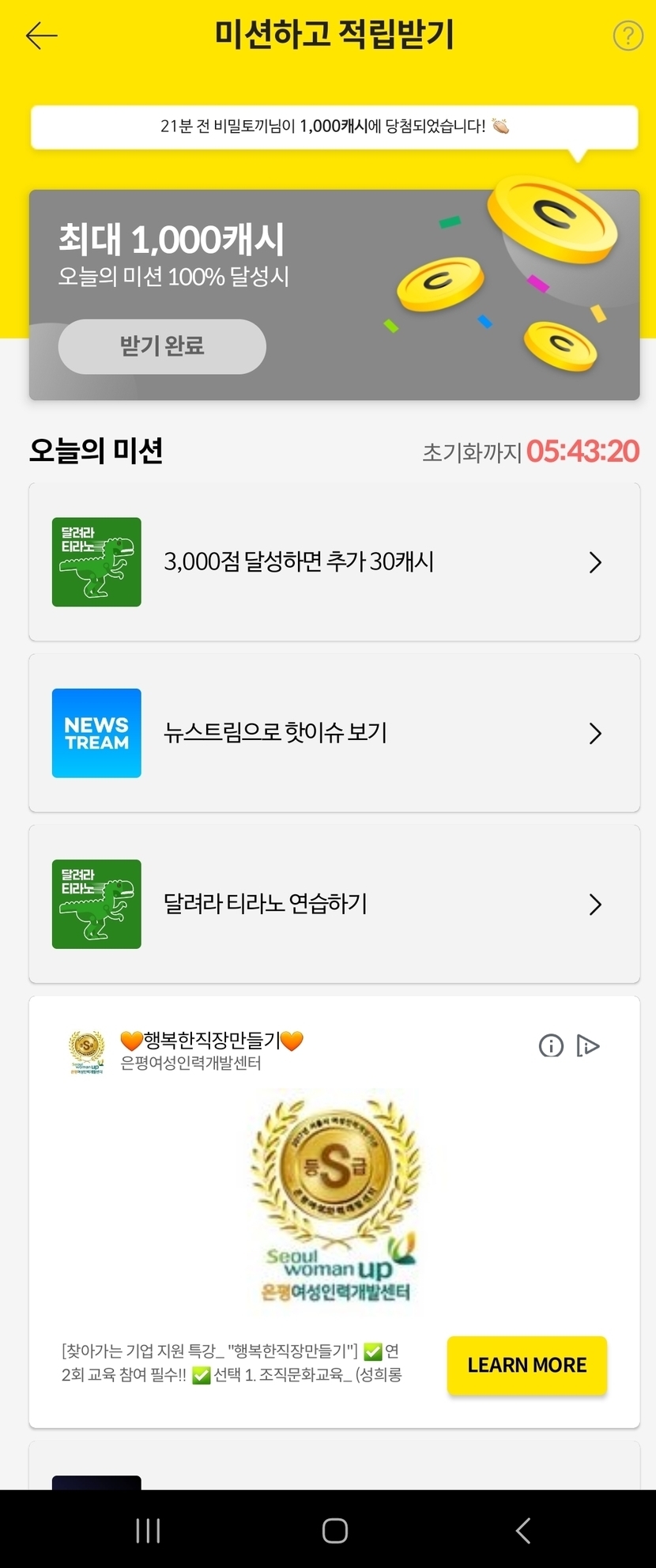656x1568 pixels.
Task: Open the 행복한직장만들기 ad card
Action: pyautogui.click(x=336, y=1202)
